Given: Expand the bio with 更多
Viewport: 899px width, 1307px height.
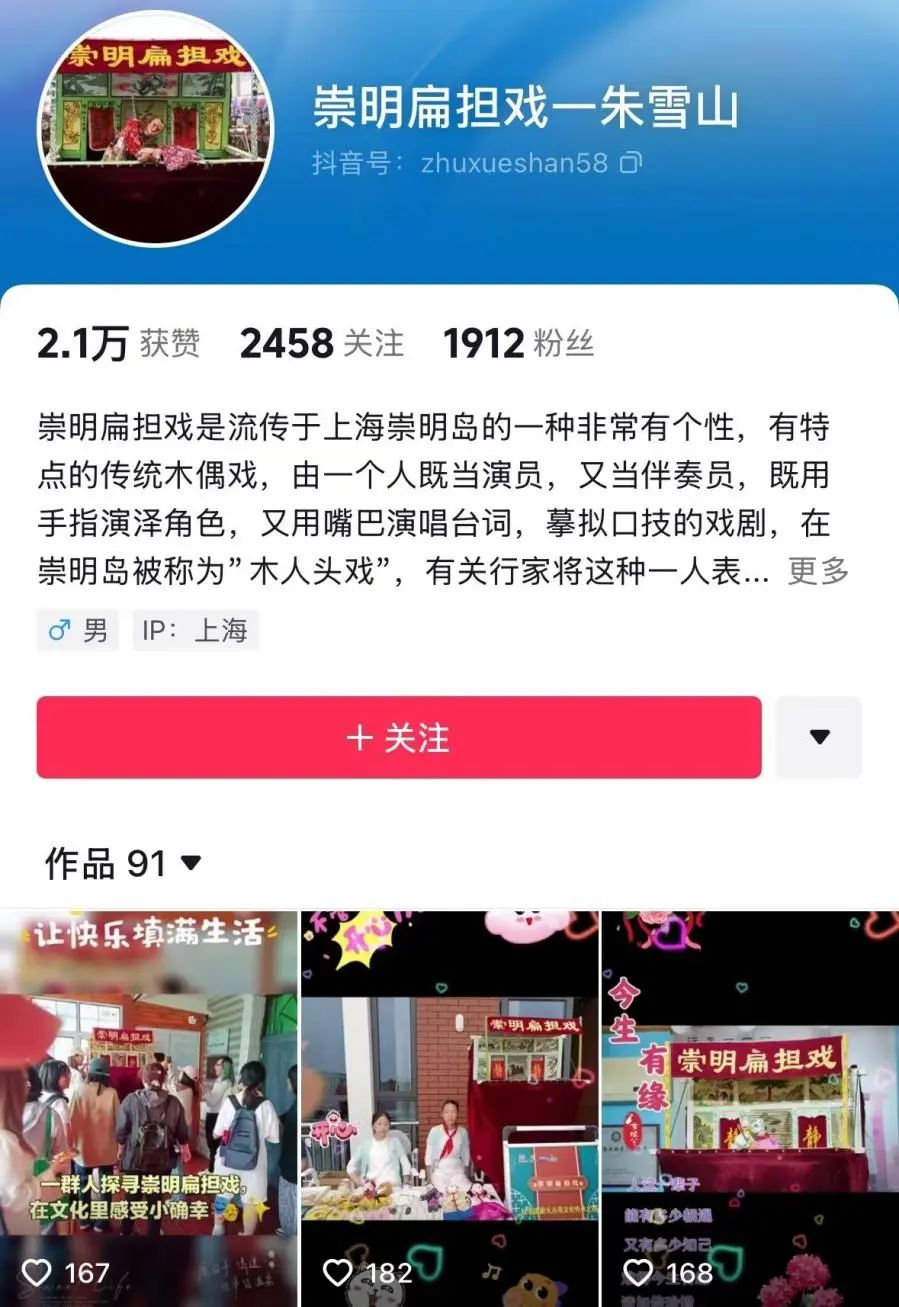Looking at the screenshot, I should click(x=818, y=571).
